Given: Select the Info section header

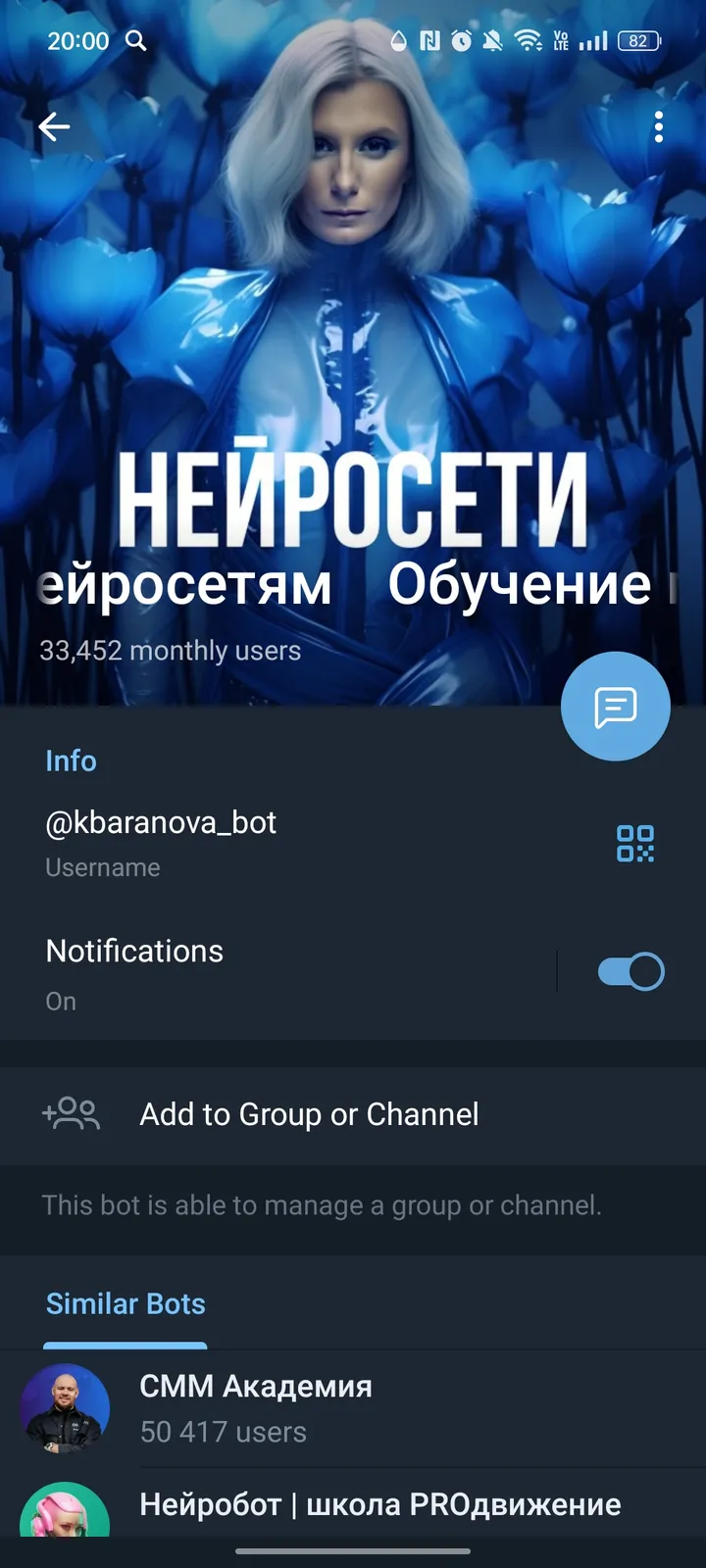Looking at the screenshot, I should pyautogui.click(x=71, y=760).
